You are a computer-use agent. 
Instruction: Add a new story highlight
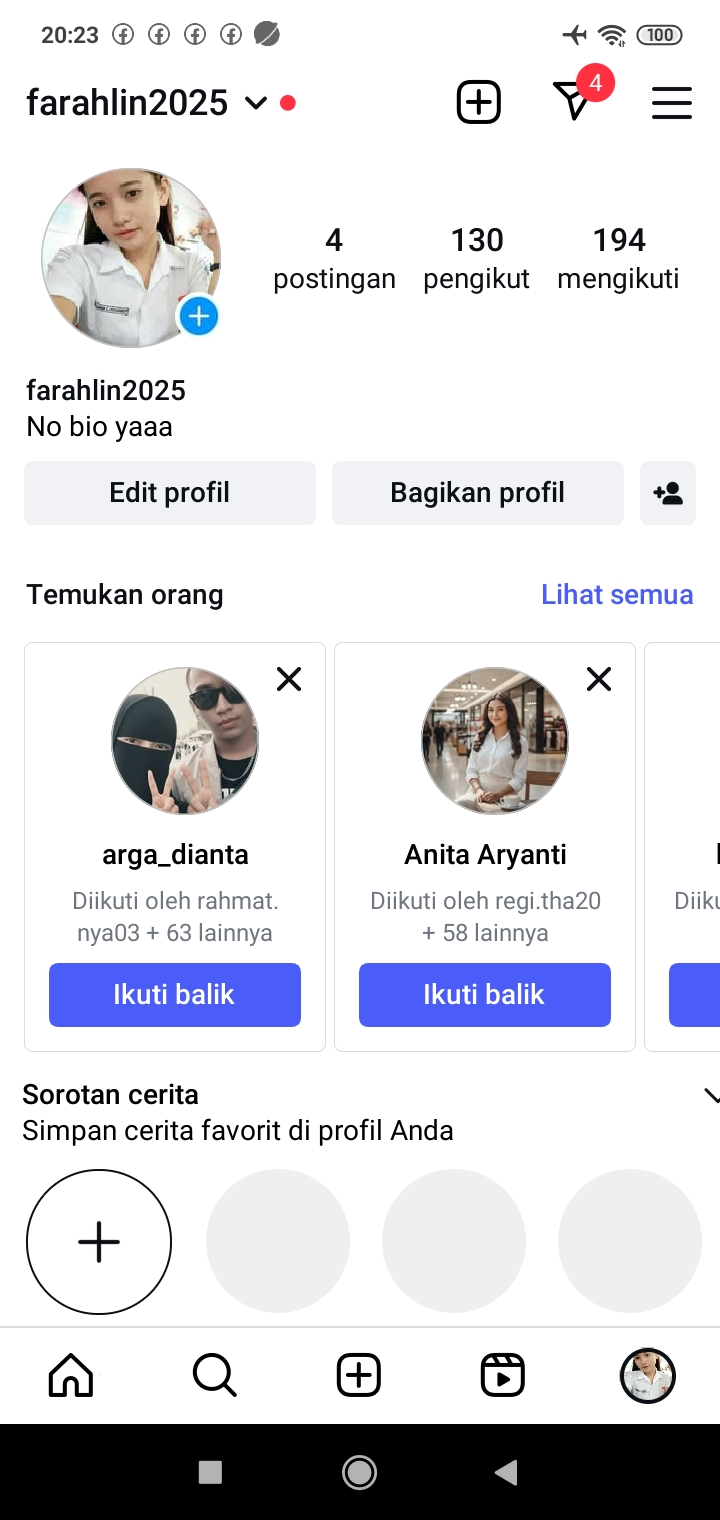tap(99, 1242)
